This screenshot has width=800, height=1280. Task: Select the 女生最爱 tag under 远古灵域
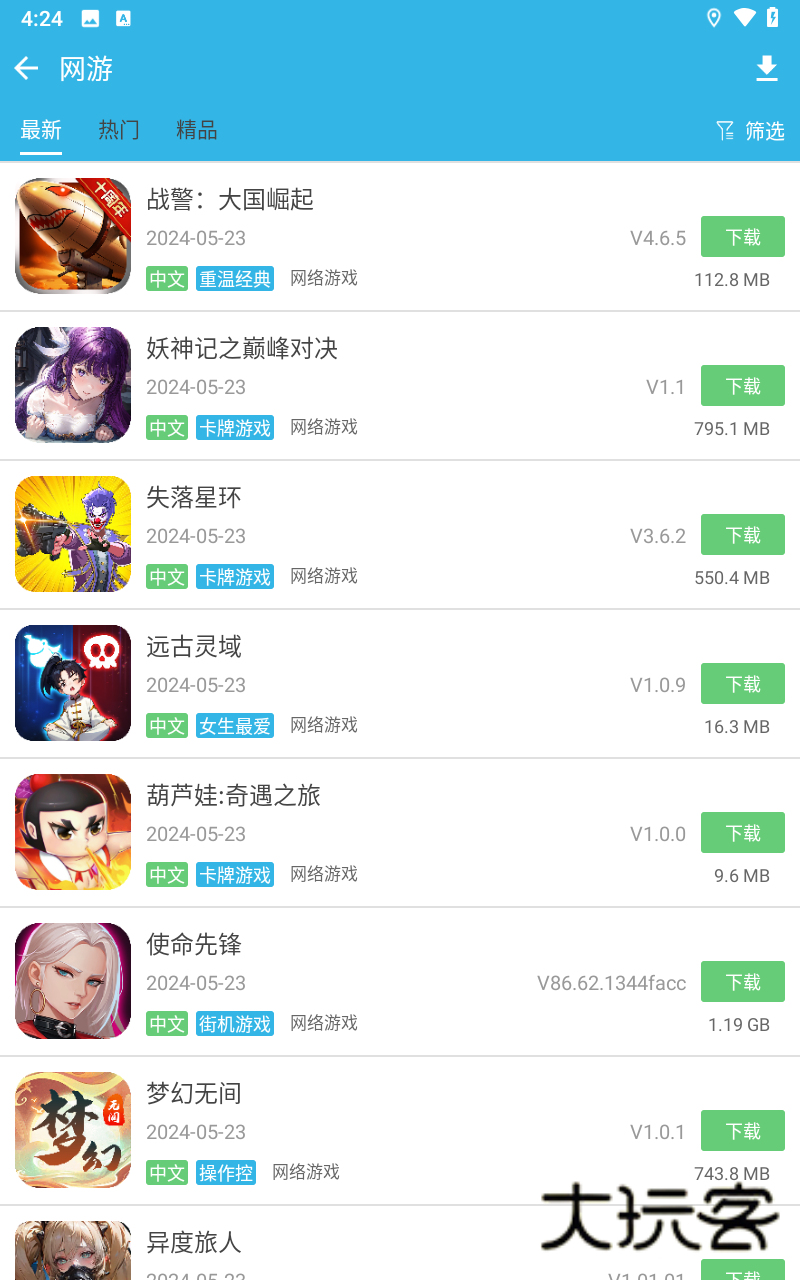tap(234, 726)
